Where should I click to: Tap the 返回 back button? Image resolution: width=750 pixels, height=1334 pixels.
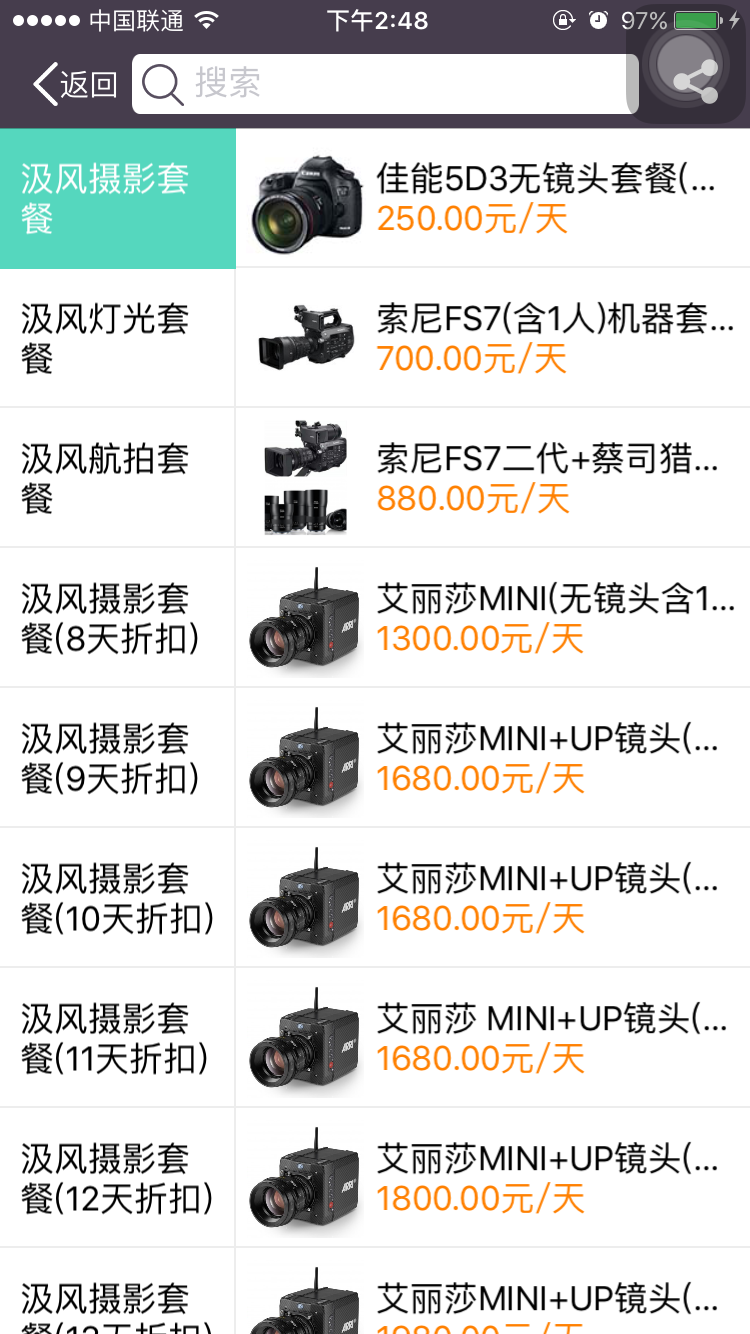pos(75,84)
